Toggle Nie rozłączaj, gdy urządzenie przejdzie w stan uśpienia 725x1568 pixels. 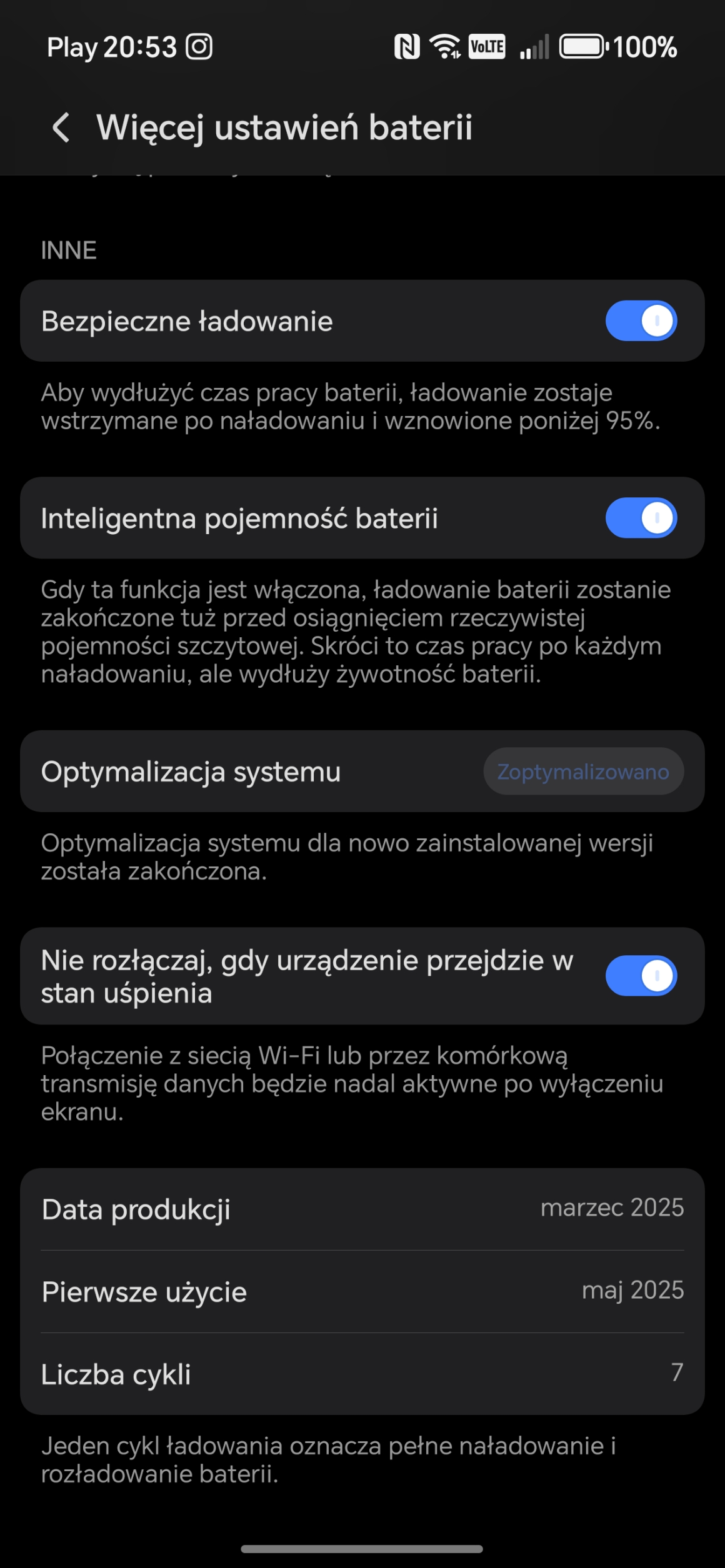pos(641,975)
